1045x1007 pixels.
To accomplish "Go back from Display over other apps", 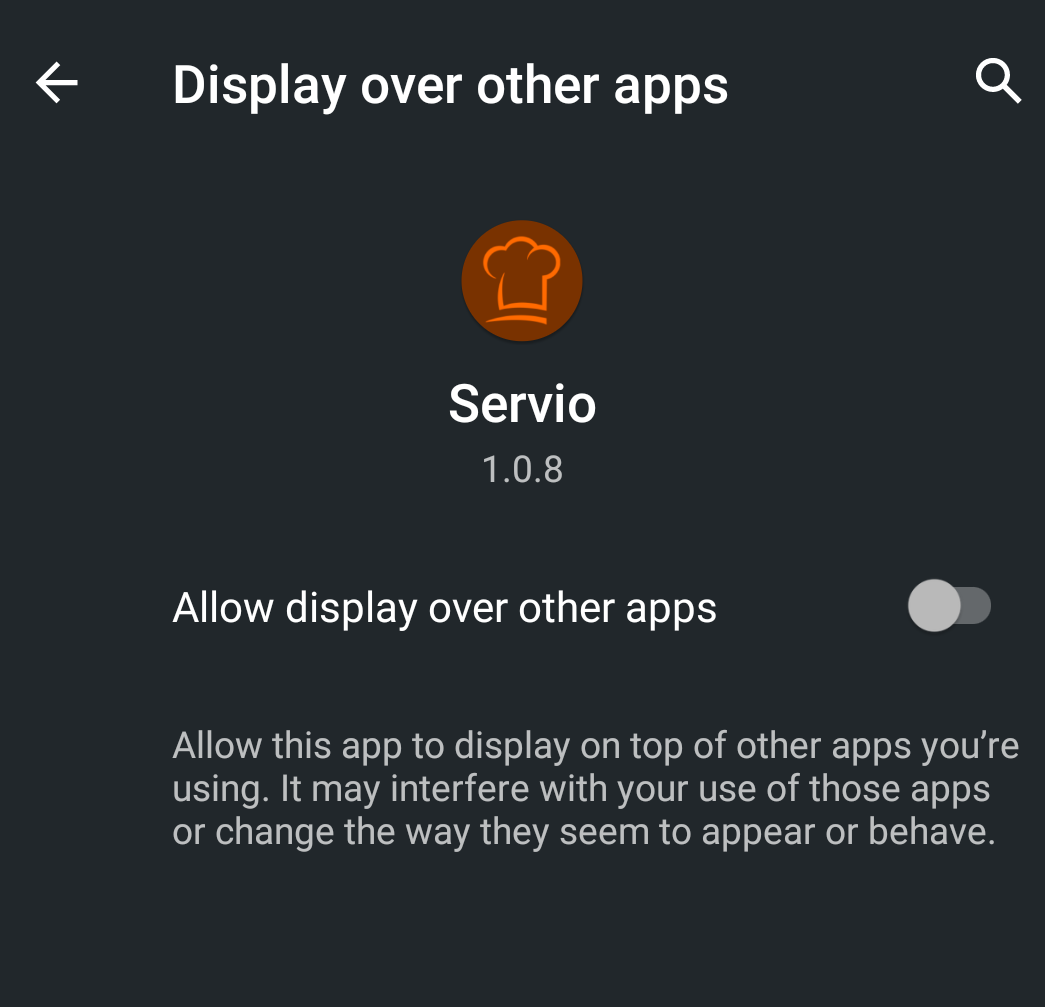I will [x=57, y=83].
